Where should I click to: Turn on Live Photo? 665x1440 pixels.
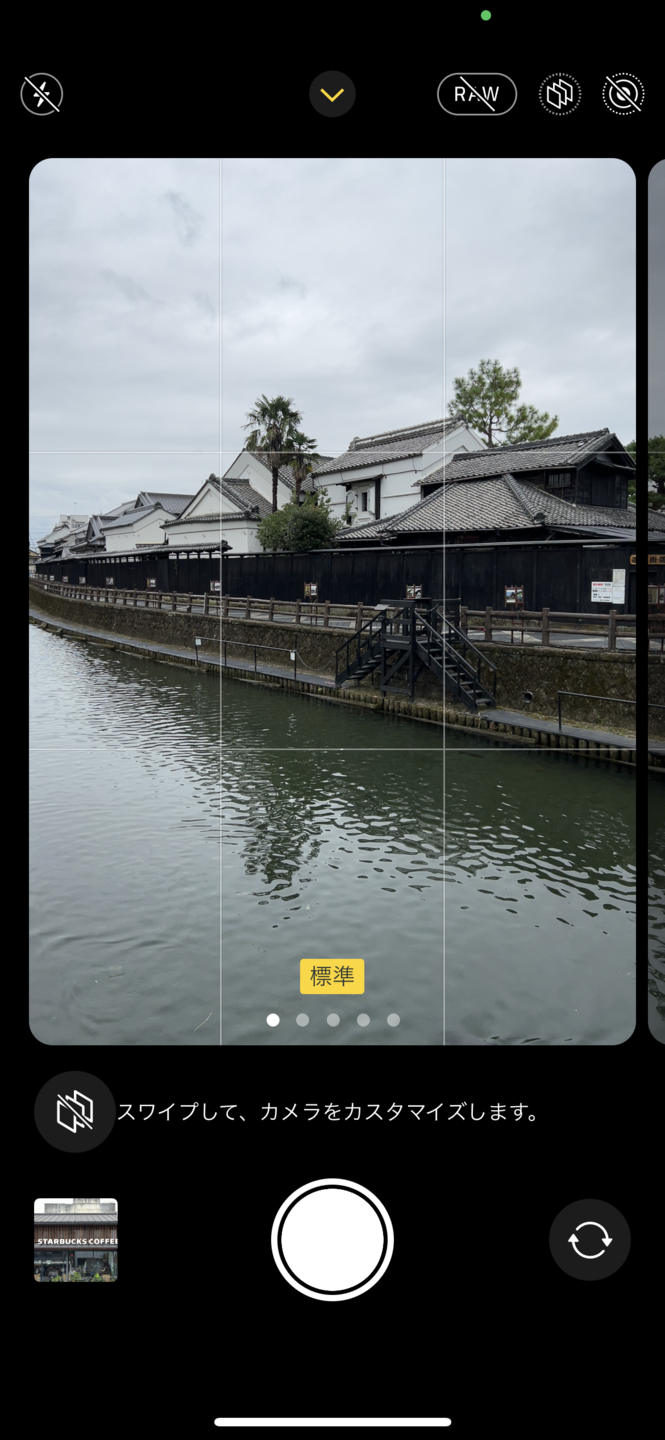click(x=623, y=95)
